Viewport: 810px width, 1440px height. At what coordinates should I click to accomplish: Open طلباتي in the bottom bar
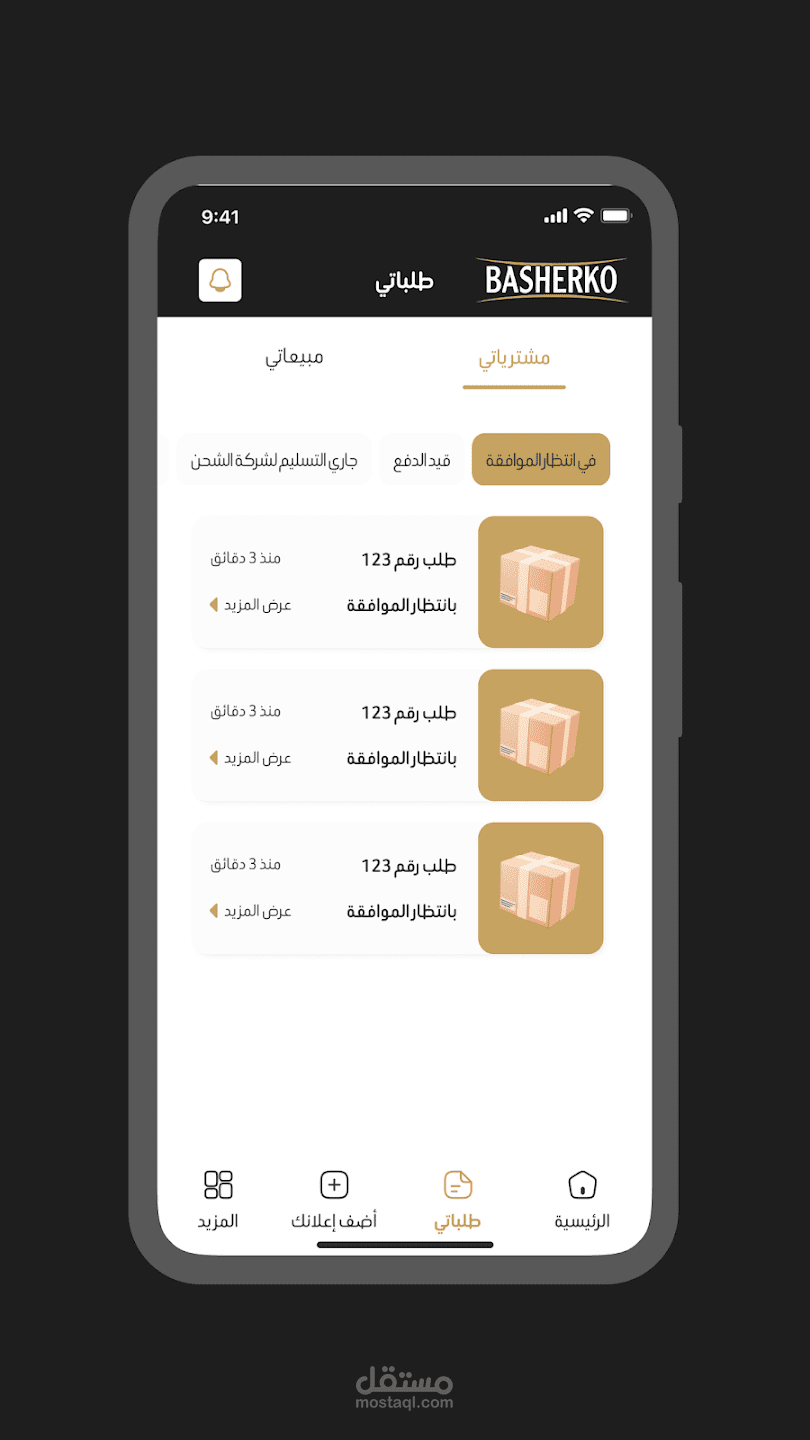pos(458,1200)
